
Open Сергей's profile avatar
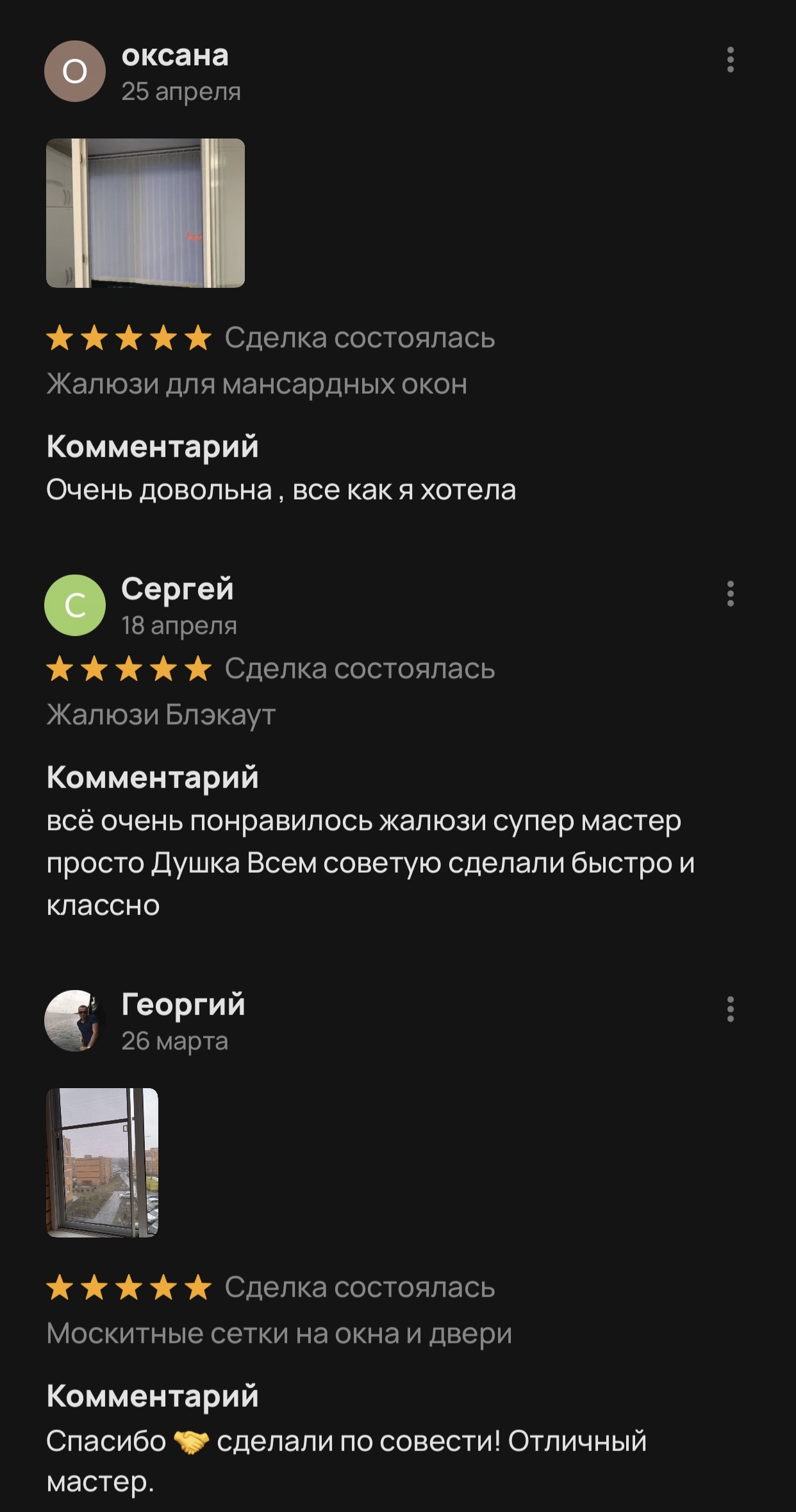tap(75, 605)
